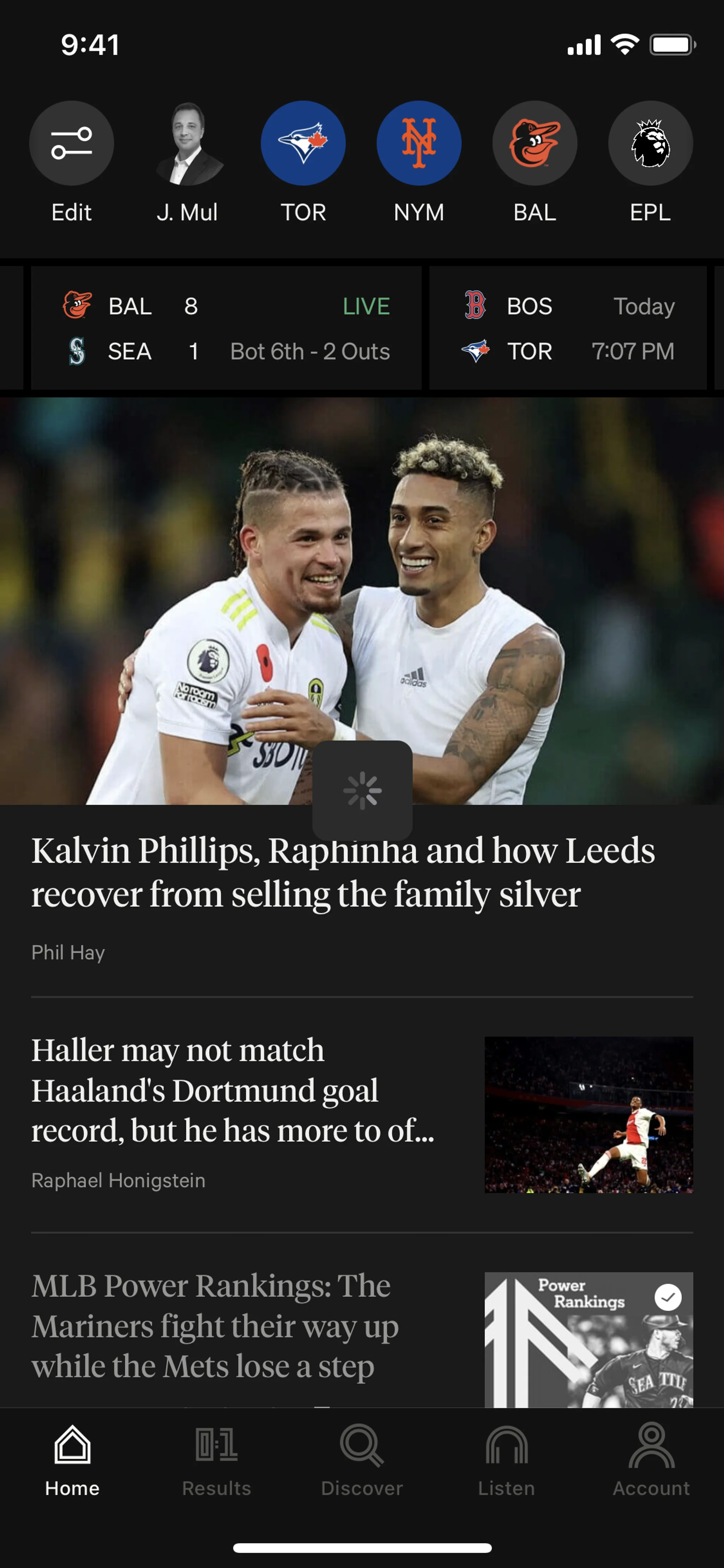
Task: Open the BOS vs TOR game card
Action: 568,328
